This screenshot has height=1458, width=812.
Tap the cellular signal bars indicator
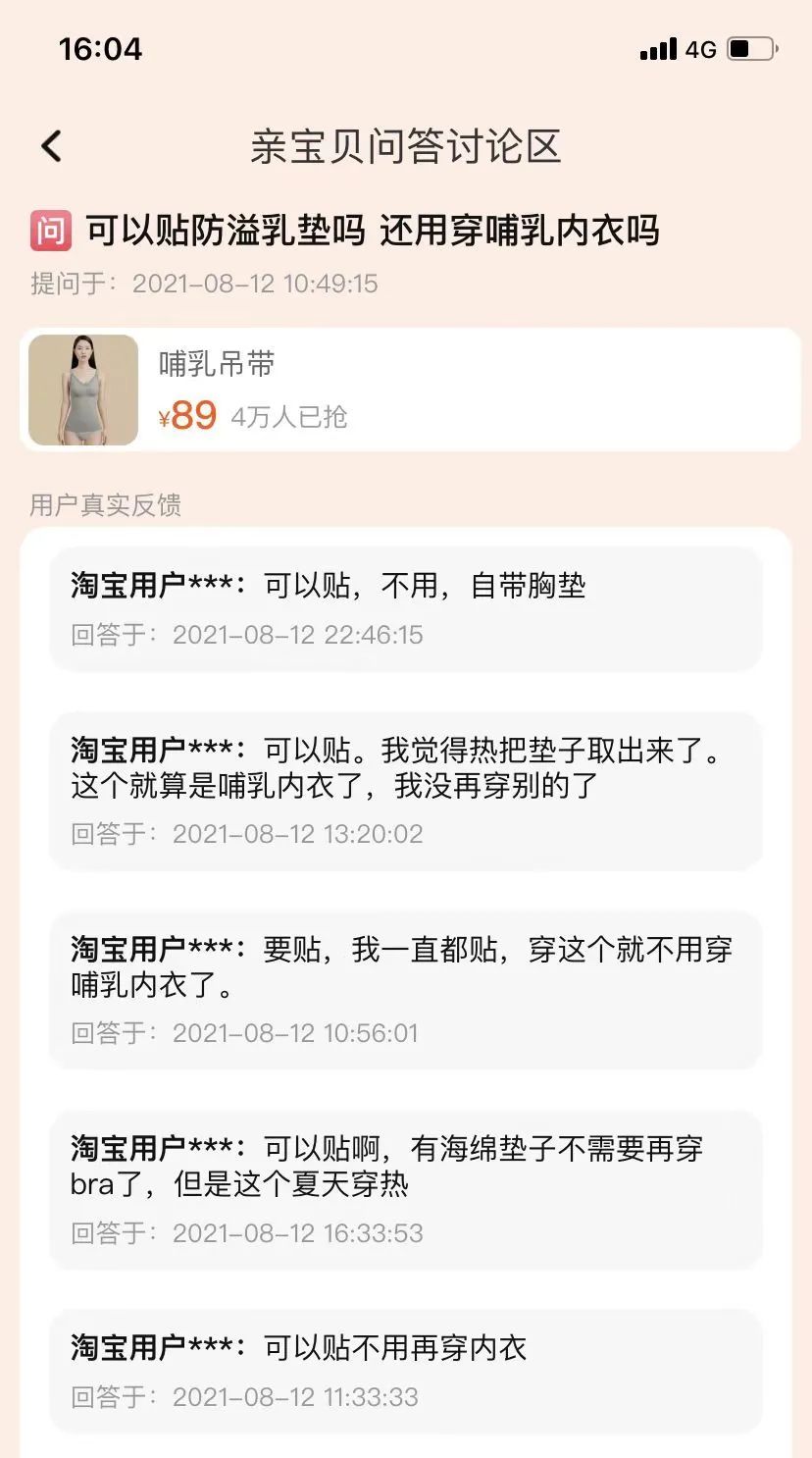coord(655,48)
